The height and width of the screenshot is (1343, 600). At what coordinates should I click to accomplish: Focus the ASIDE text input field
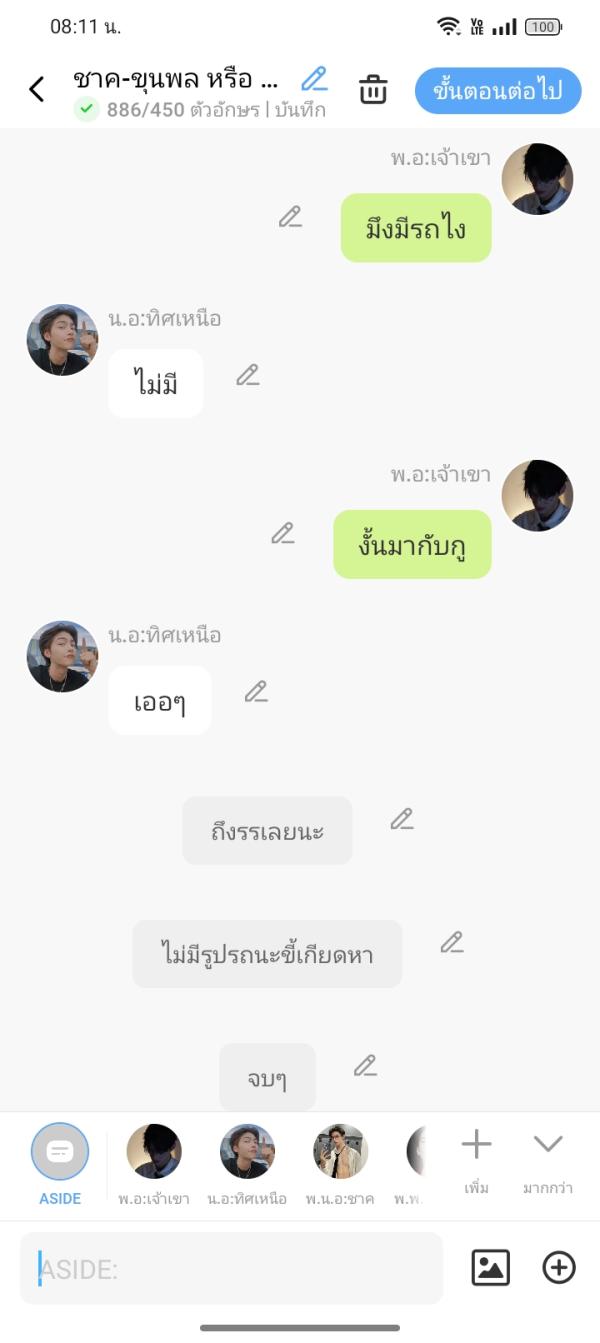[x=230, y=1269]
